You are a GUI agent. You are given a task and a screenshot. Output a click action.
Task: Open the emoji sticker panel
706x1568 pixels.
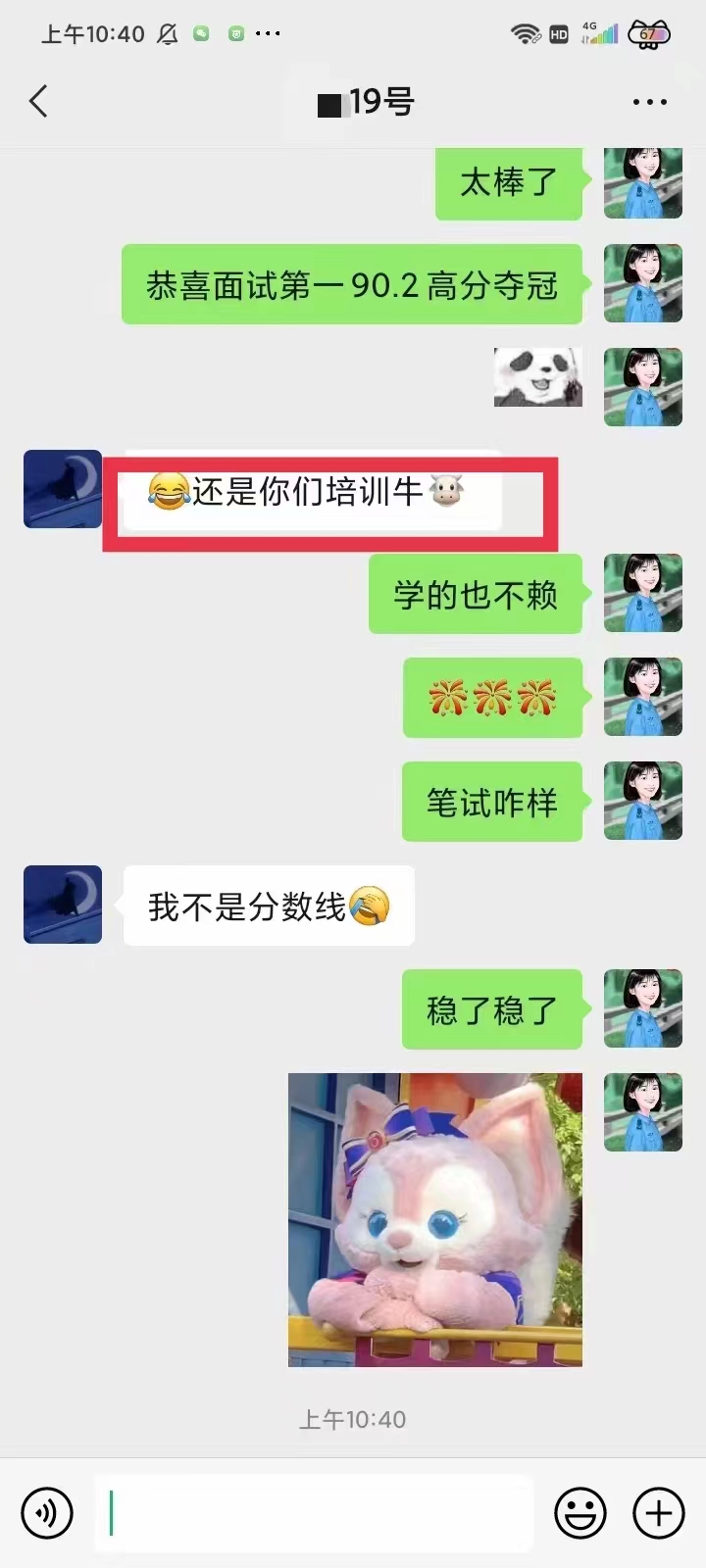(x=580, y=1513)
